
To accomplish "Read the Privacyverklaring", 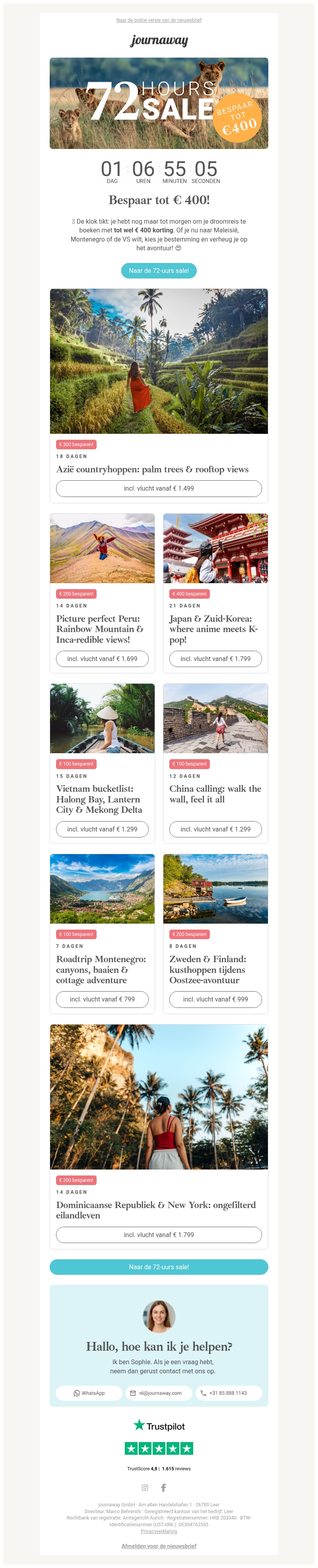I will pos(158,1531).
